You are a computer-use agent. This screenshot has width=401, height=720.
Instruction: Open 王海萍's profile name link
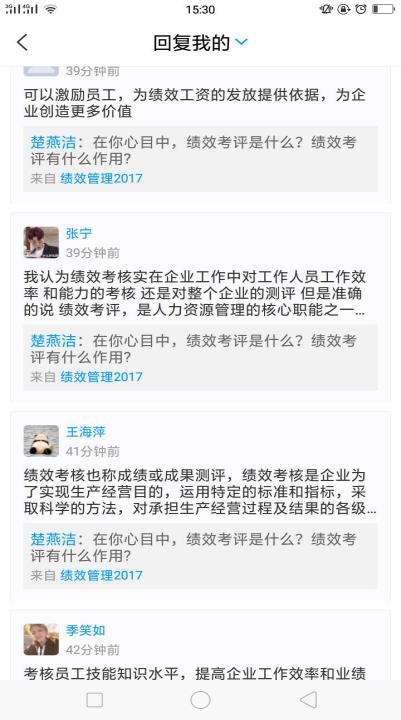(x=86, y=432)
